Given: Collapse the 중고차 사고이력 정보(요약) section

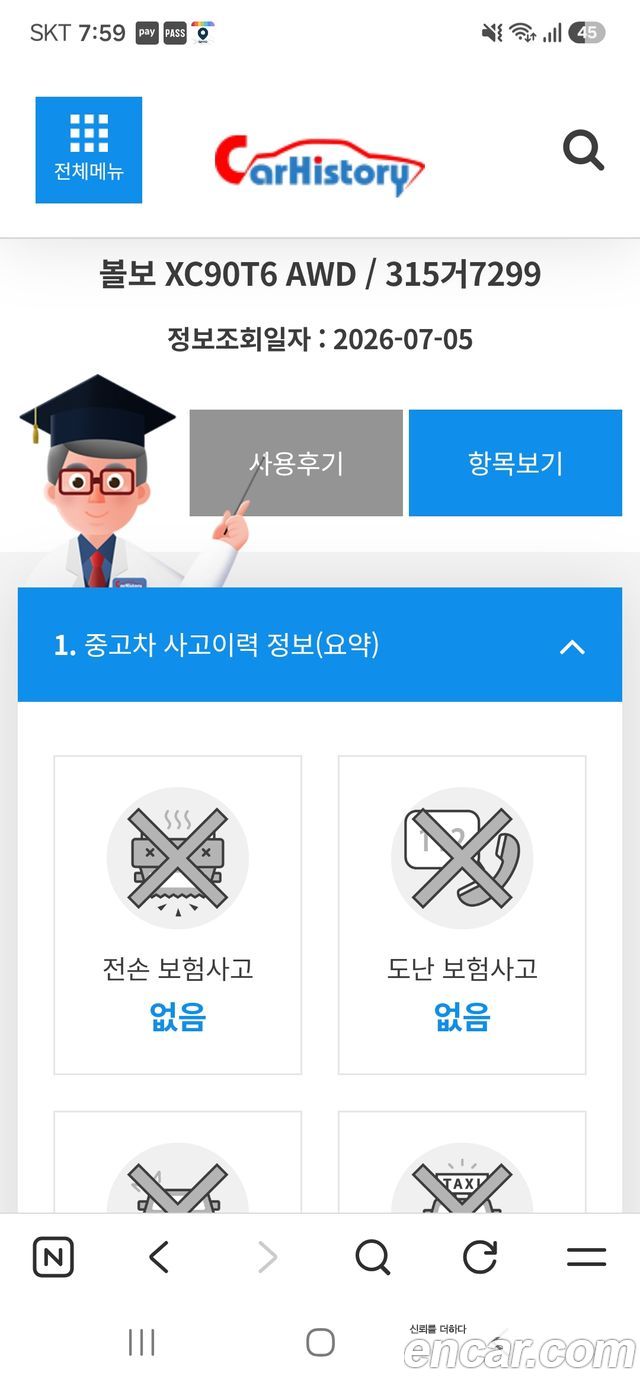Looking at the screenshot, I should 572,646.
